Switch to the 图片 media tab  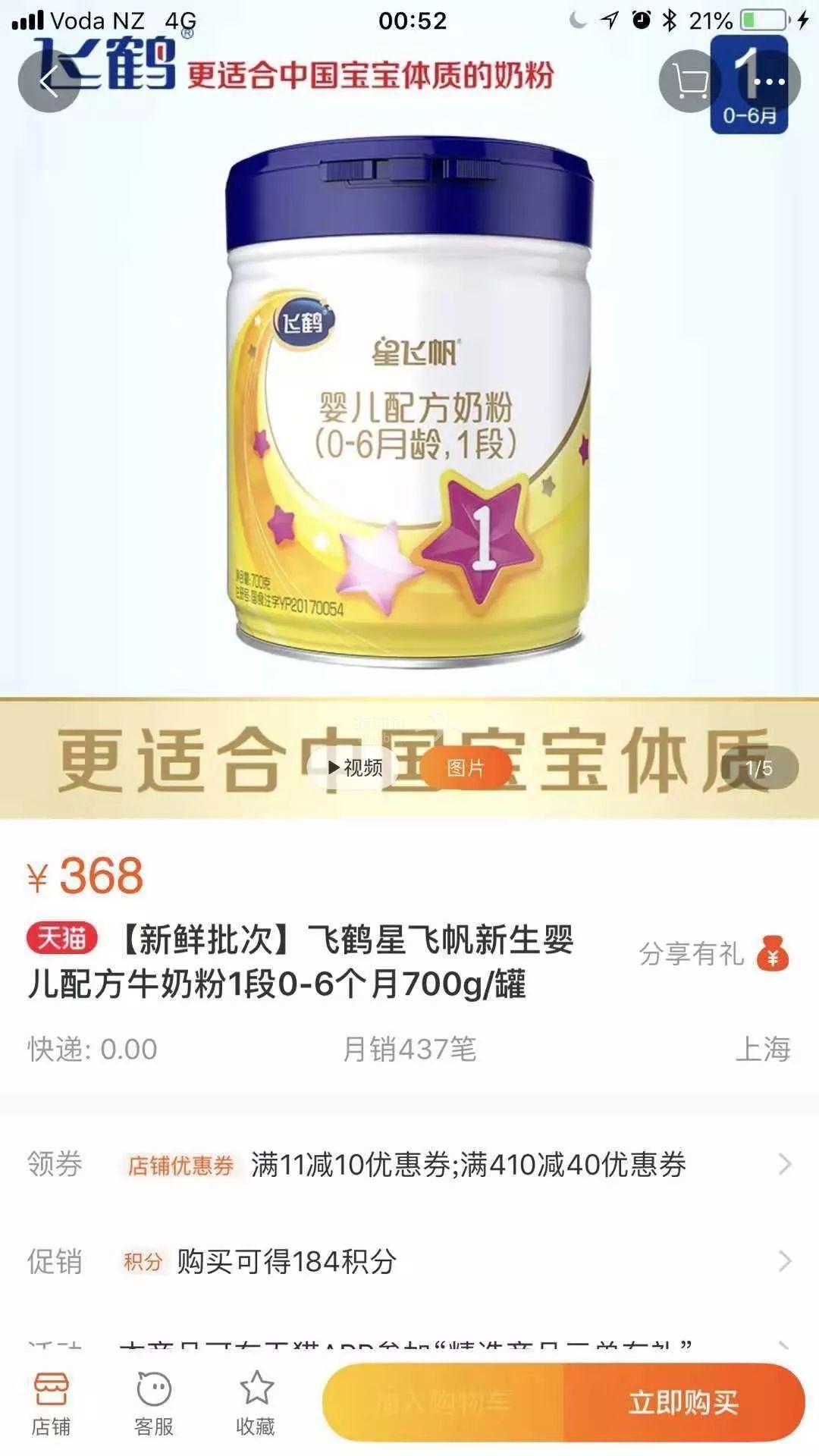pyautogui.click(x=466, y=768)
